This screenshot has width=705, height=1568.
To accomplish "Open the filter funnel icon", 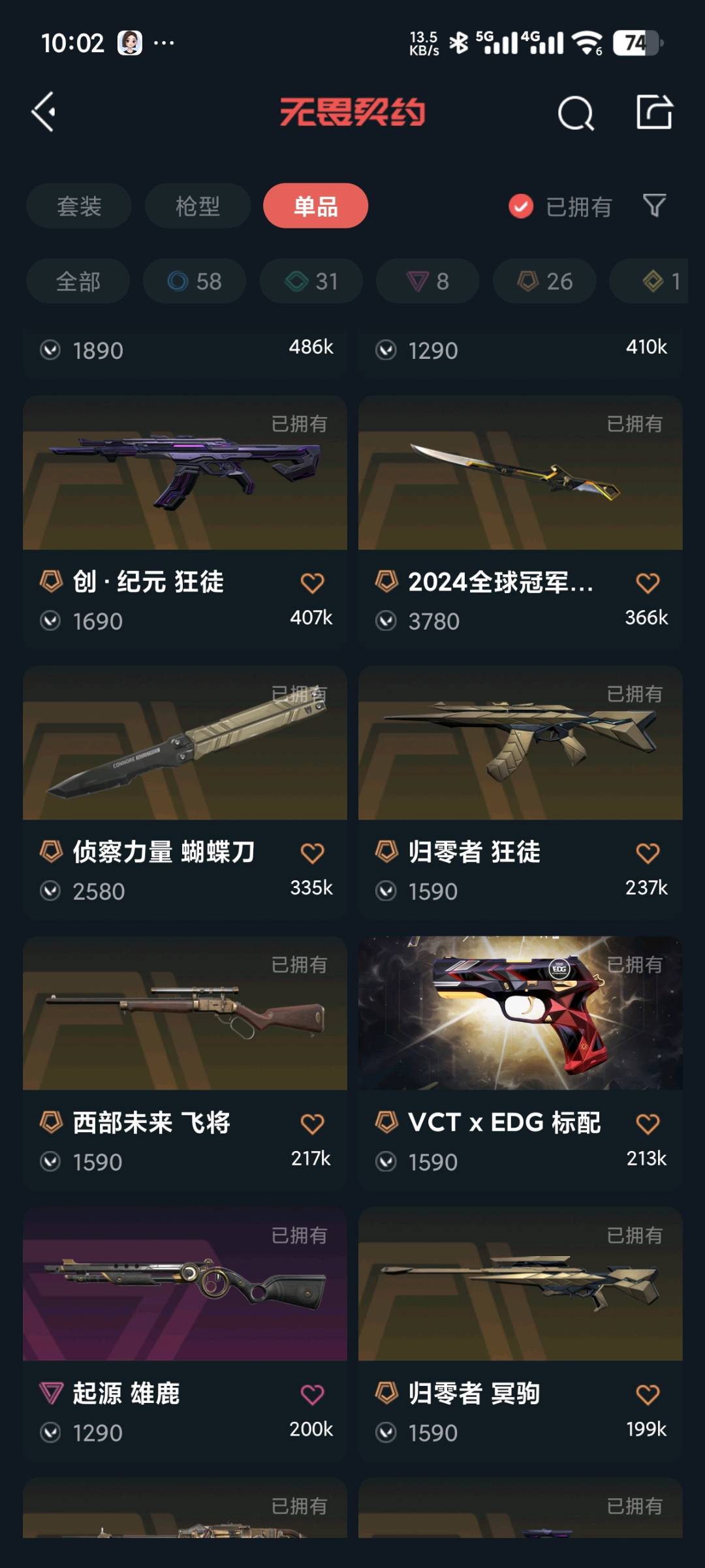I will pyautogui.click(x=654, y=206).
